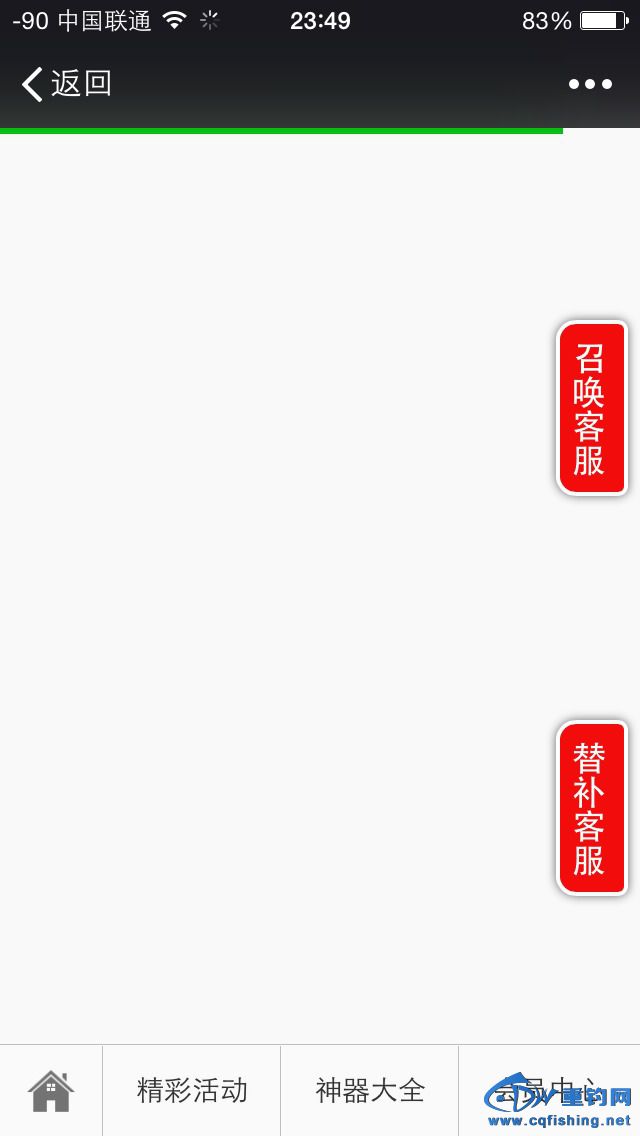The image size is (640, 1136).
Task: Switch to the 神器大全 tab
Action: (x=370, y=1091)
